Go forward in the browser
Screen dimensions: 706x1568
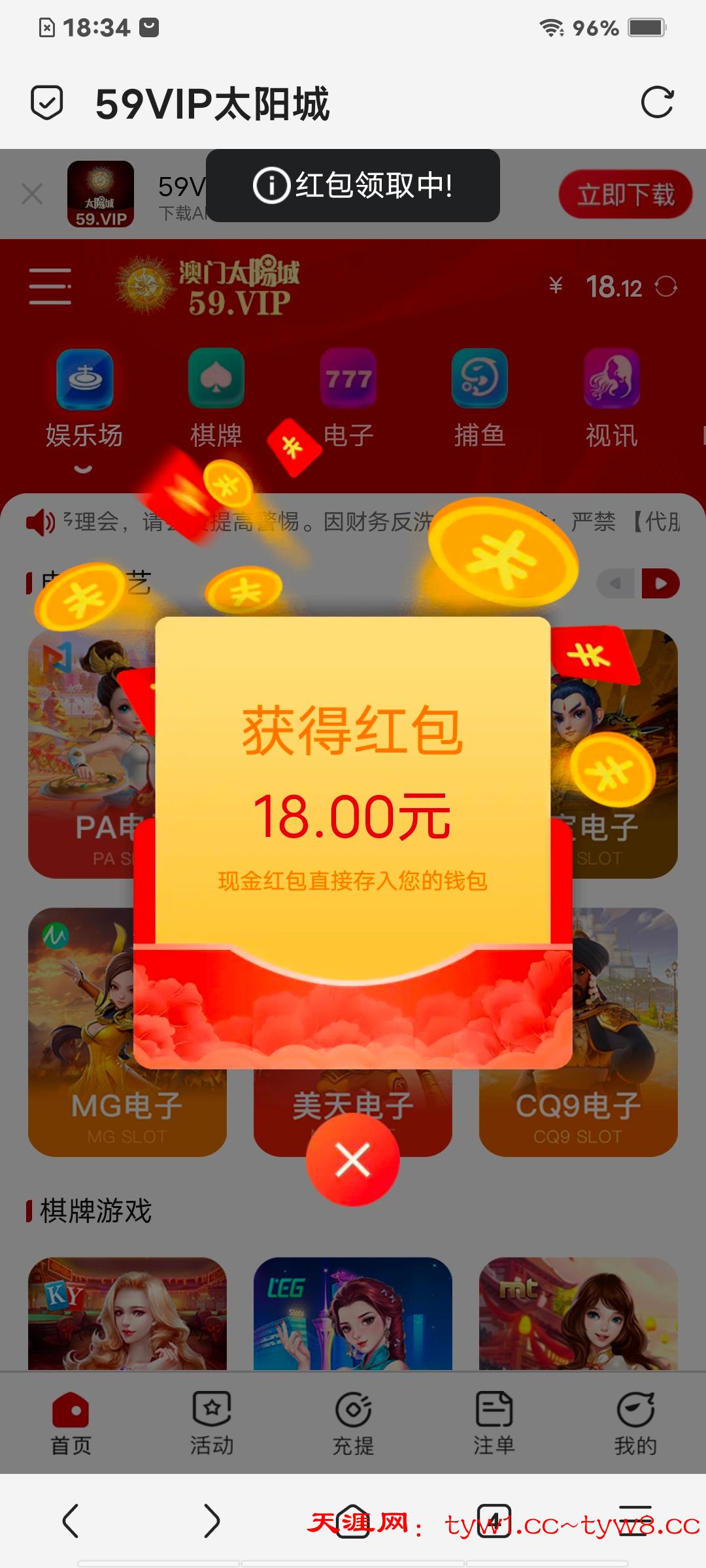(211, 1521)
